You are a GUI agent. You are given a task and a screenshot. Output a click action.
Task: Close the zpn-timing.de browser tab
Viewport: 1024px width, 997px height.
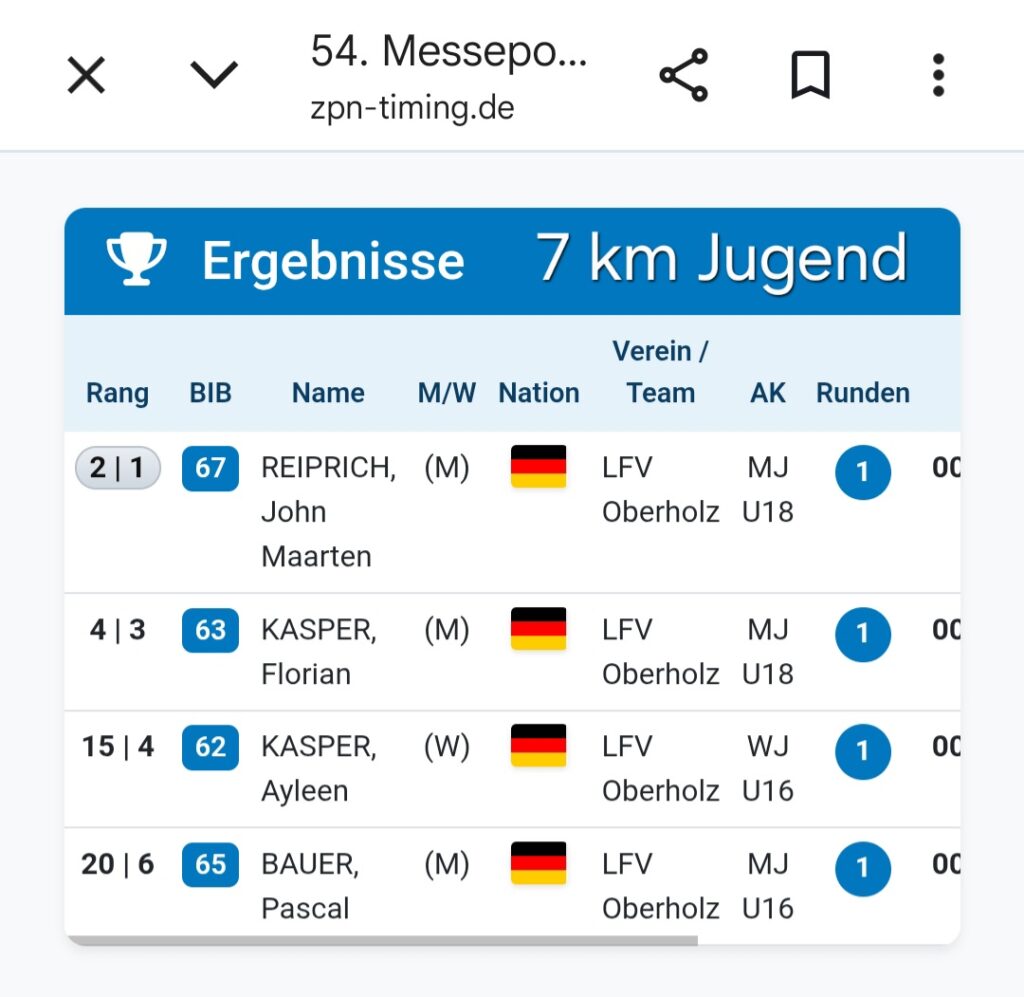(86, 75)
